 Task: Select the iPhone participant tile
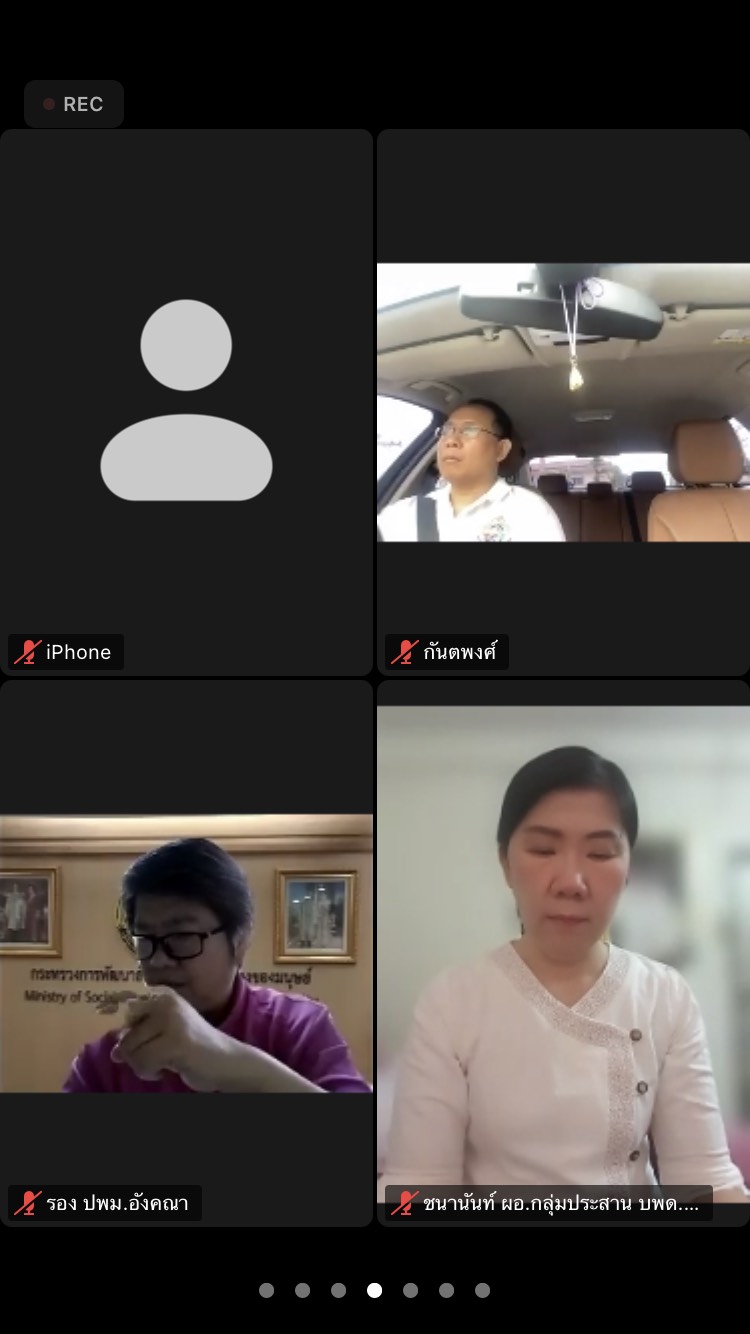[x=186, y=402]
